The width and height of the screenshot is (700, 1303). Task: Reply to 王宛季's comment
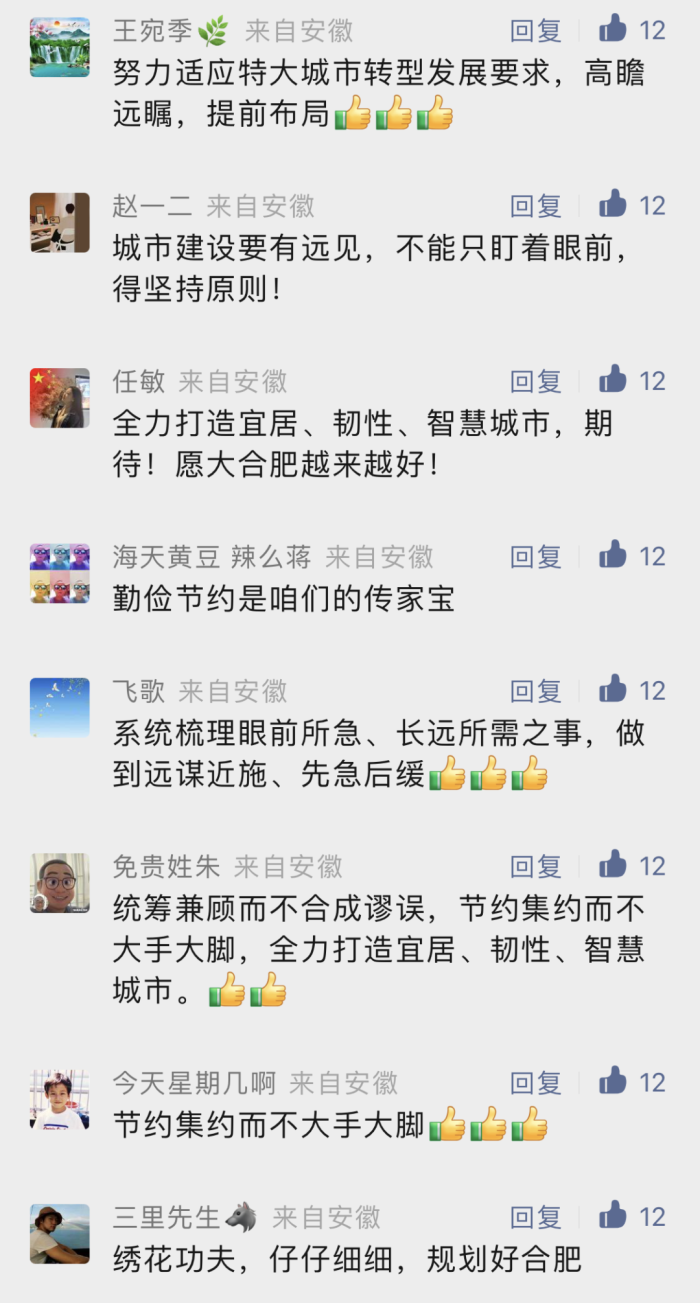(x=536, y=30)
